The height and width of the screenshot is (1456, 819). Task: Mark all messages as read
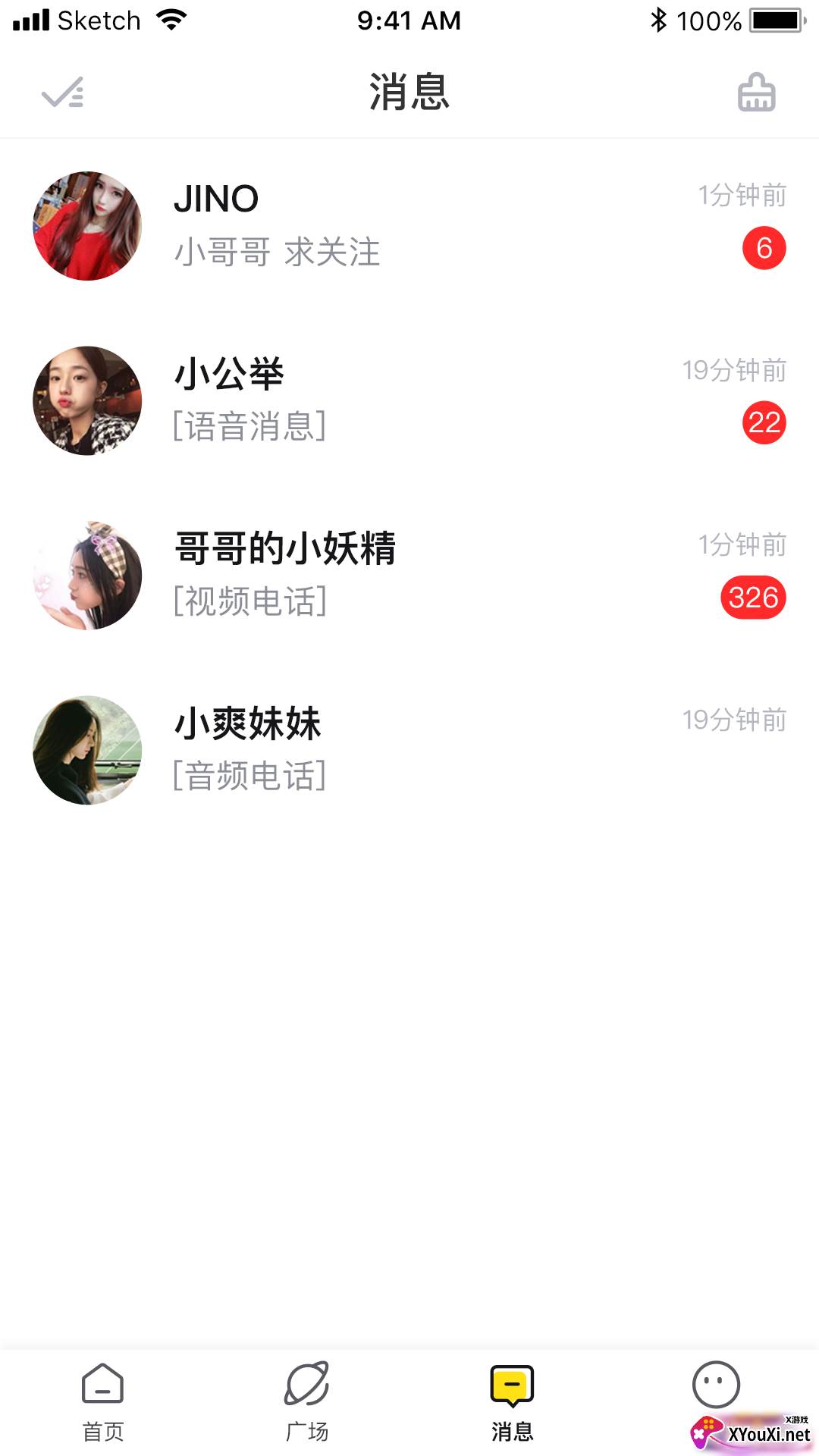[62, 93]
